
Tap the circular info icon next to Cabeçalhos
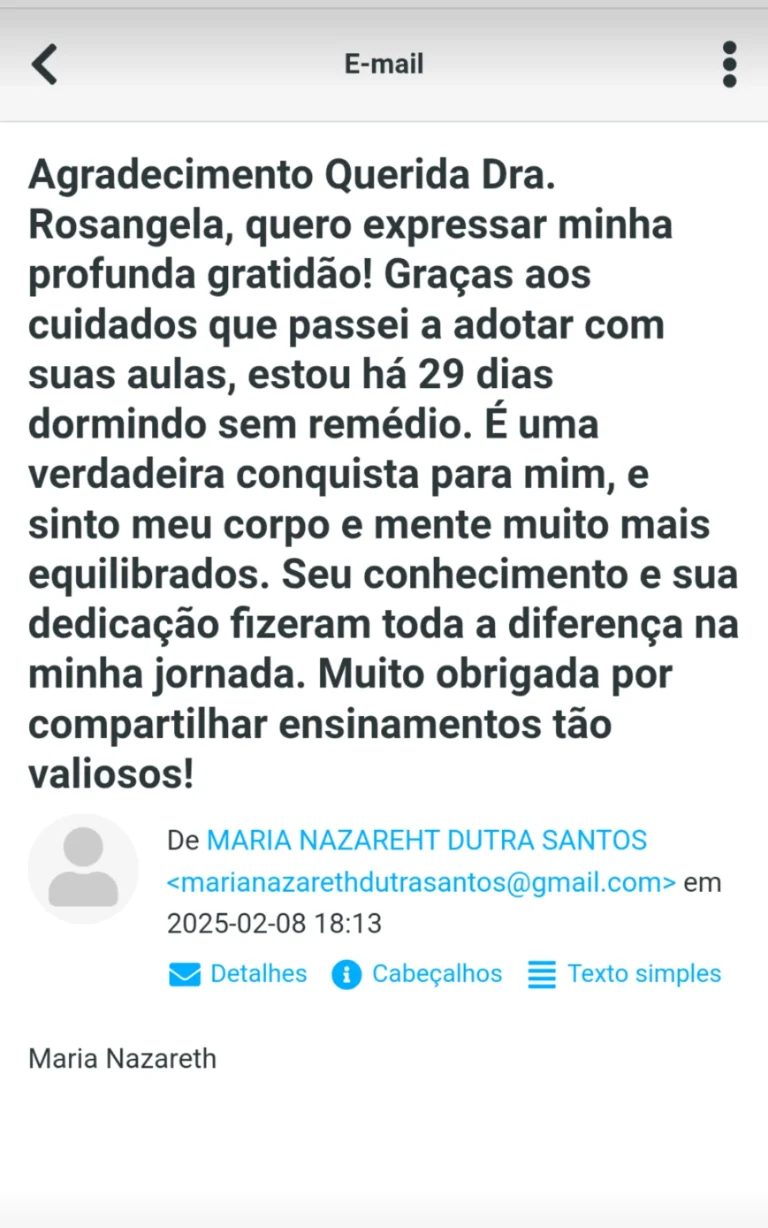pyautogui.click(x=345, y=973)
